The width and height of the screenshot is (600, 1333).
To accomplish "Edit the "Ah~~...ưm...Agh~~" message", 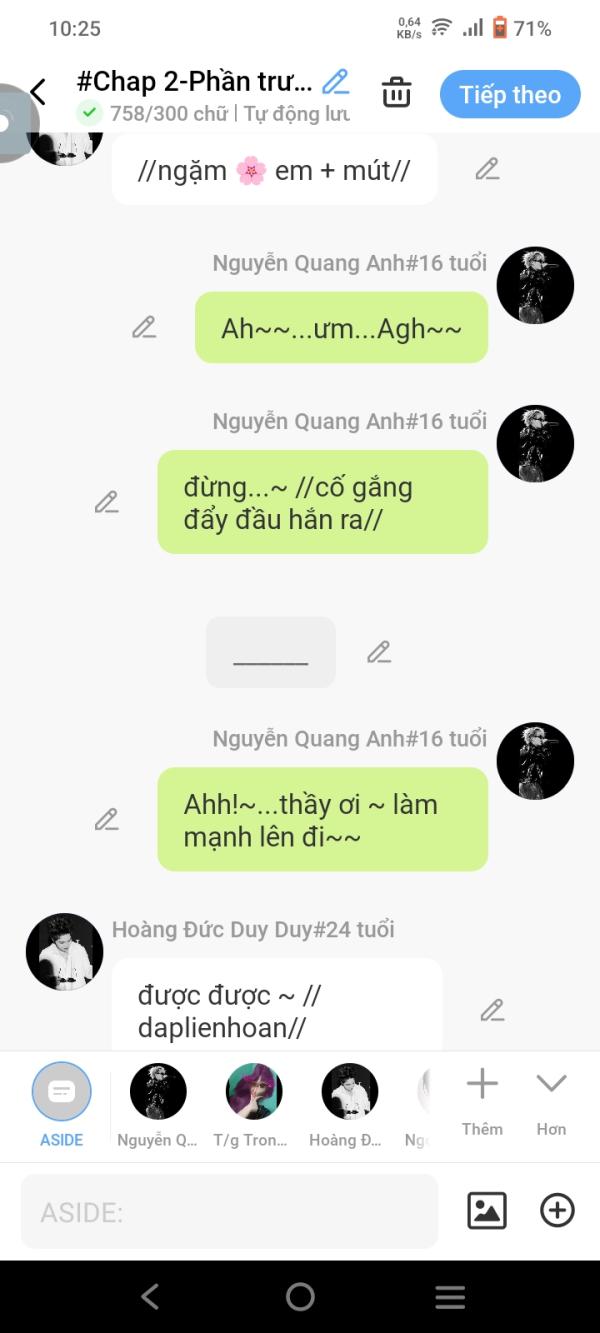I will (144, 327).
